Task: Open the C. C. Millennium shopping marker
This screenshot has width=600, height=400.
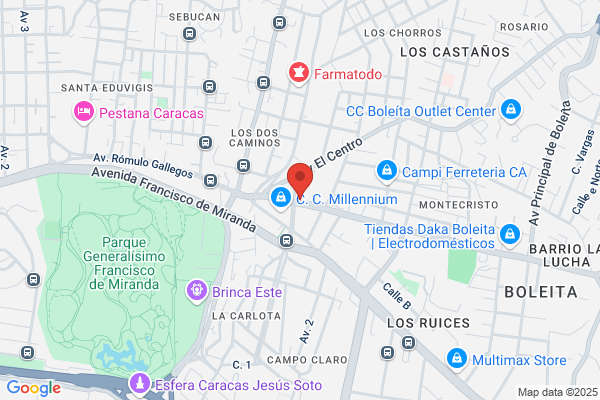Action: (x=281, y=198)
